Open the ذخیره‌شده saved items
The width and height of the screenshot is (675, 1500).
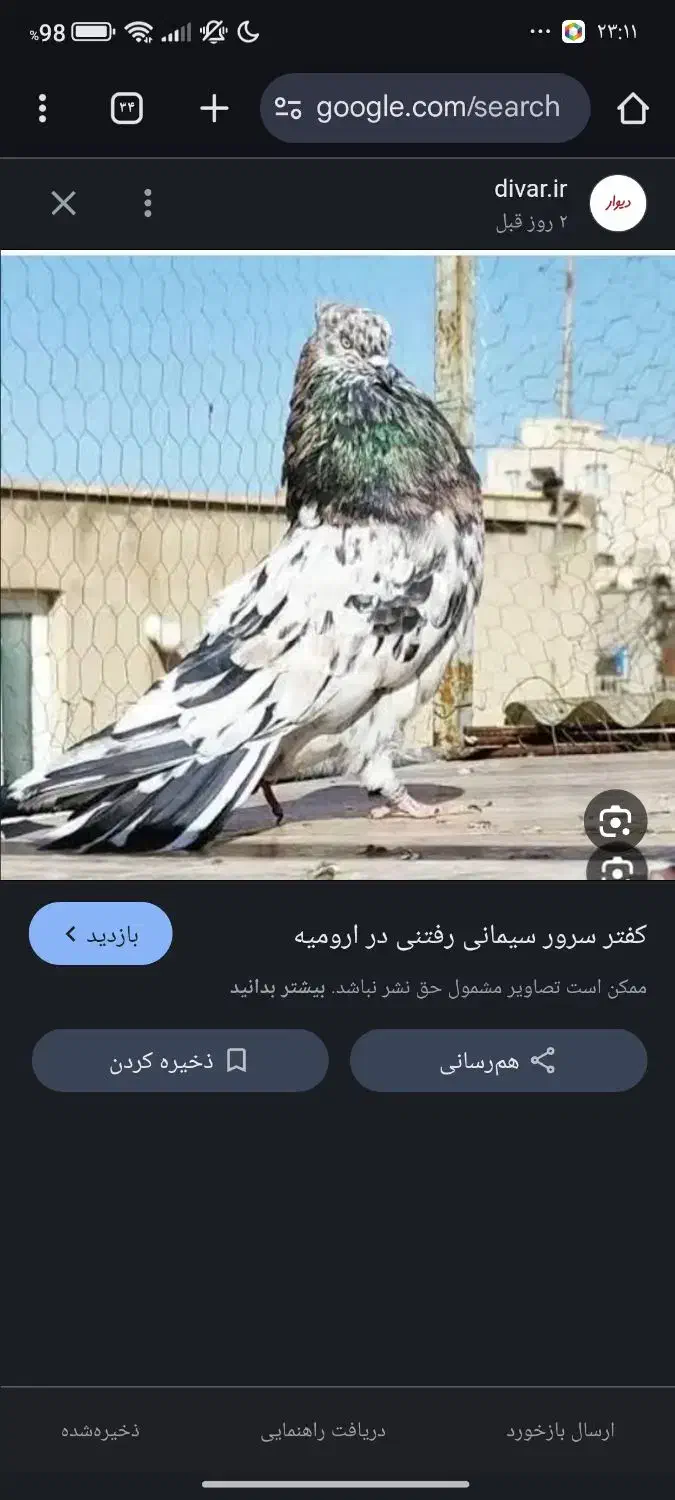(100, 1431)
